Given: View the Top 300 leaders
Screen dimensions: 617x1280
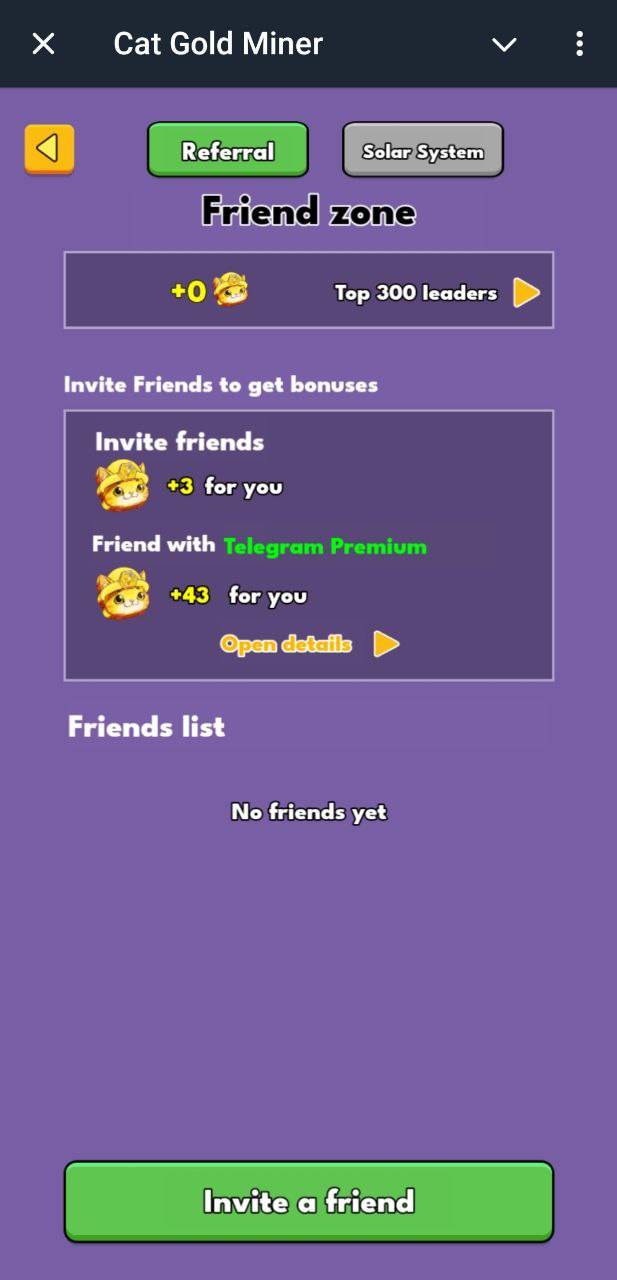Looking at the screenshot, I should [x=436, y=293].
